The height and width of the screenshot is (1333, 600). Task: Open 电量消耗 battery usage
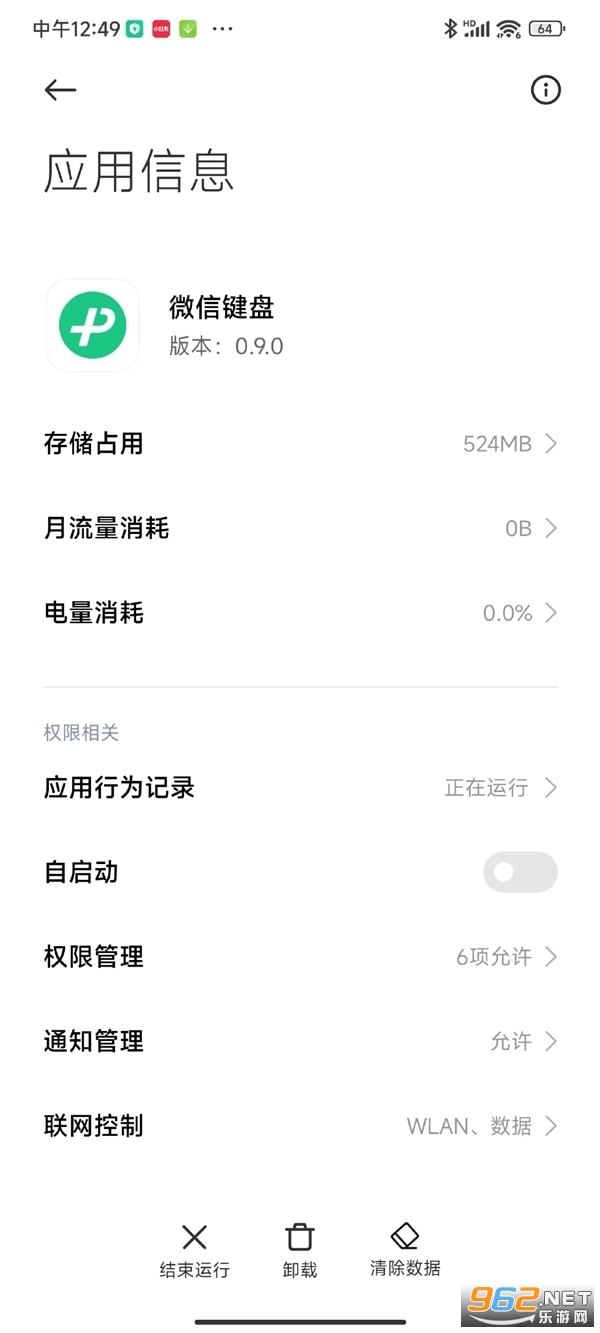coord(300,613)
